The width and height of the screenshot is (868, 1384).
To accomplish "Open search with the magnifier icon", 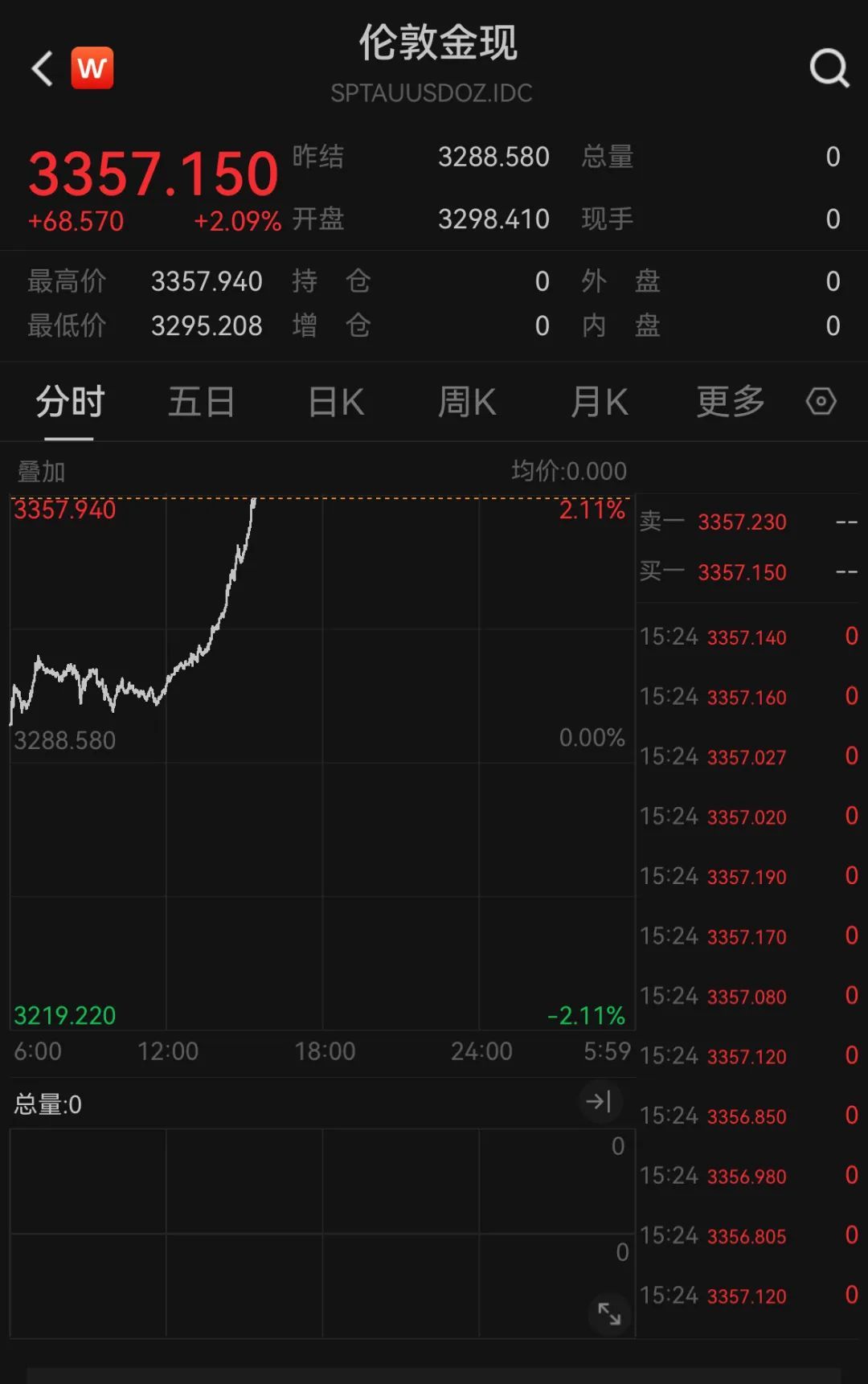I will 829,68.
